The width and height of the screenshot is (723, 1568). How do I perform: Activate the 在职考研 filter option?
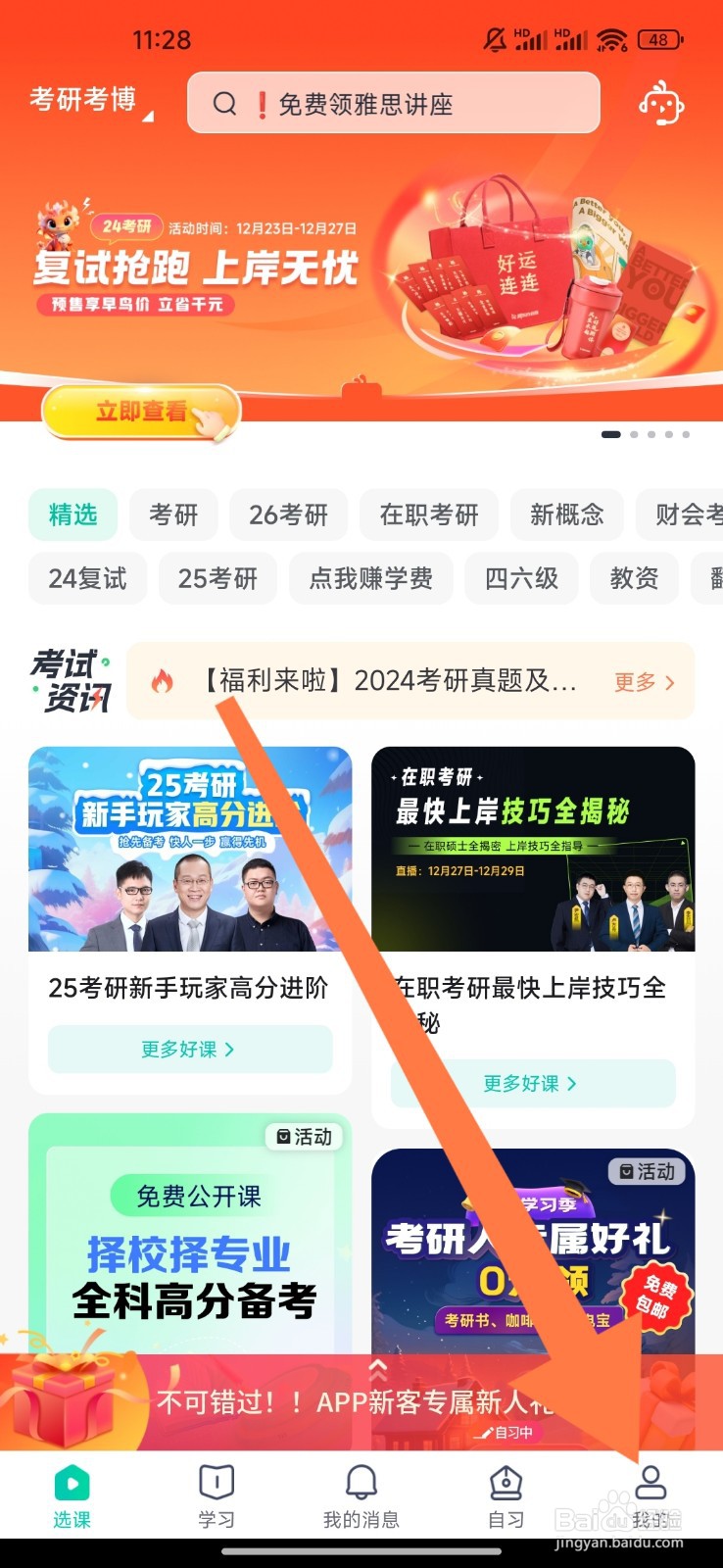tap(428, 514)
